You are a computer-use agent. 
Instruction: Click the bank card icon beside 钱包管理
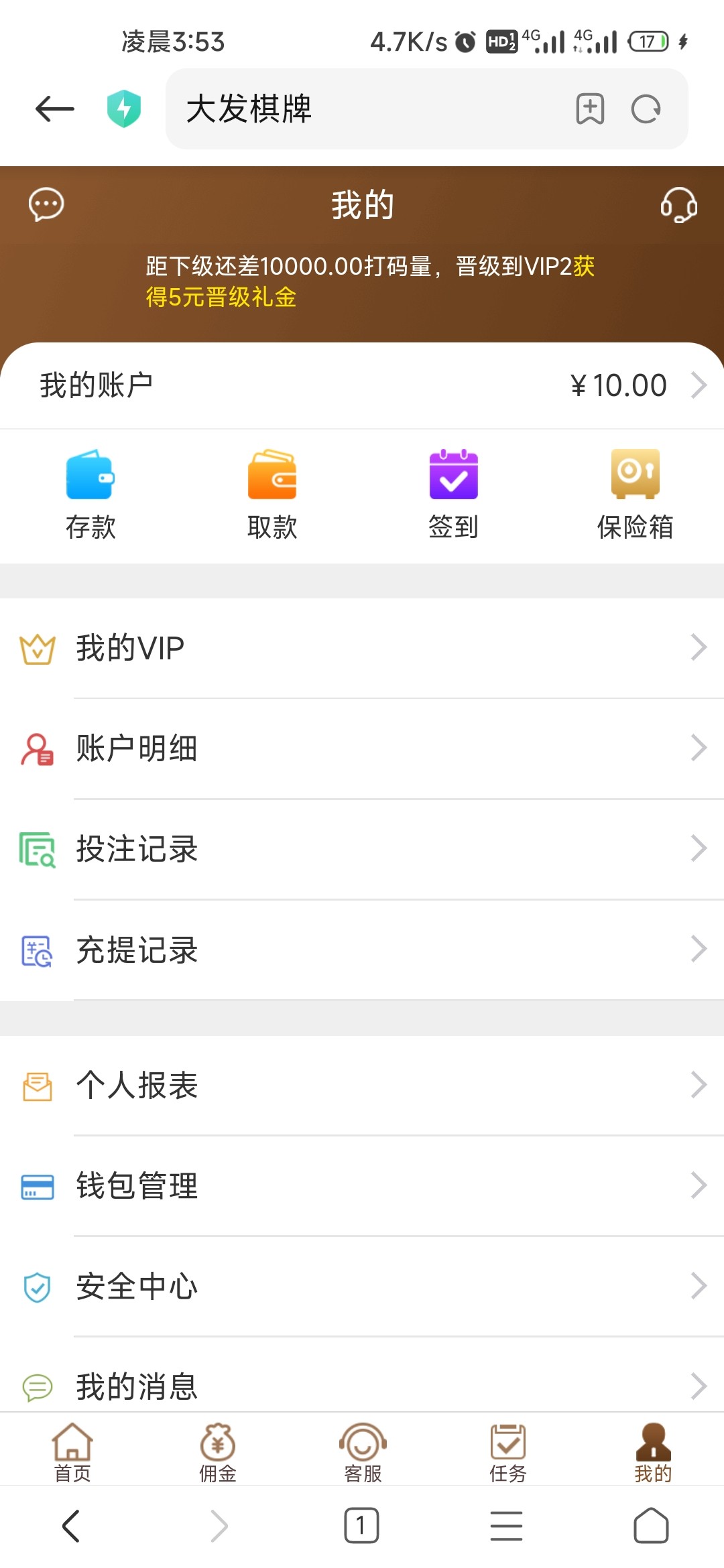(38, 1185)
